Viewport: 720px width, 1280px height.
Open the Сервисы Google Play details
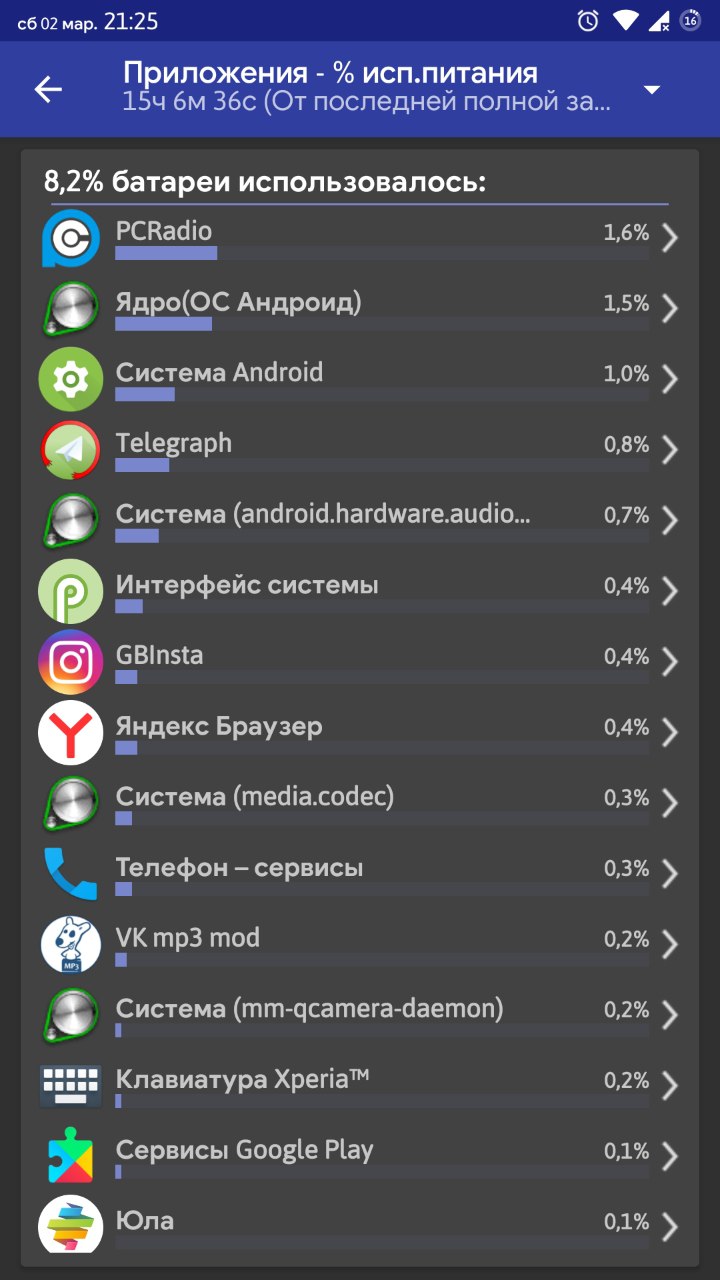[x=360, y=1157]
